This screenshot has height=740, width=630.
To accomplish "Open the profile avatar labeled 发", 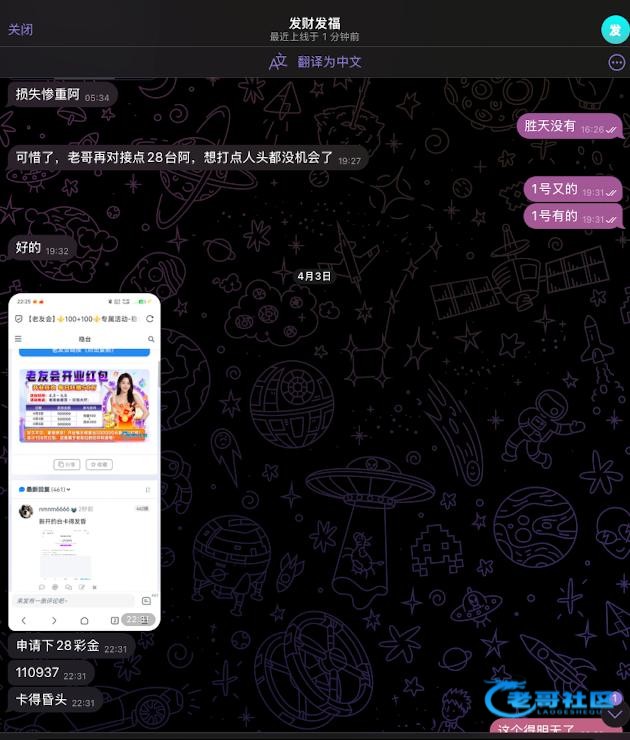I will [x=614, y=30].
